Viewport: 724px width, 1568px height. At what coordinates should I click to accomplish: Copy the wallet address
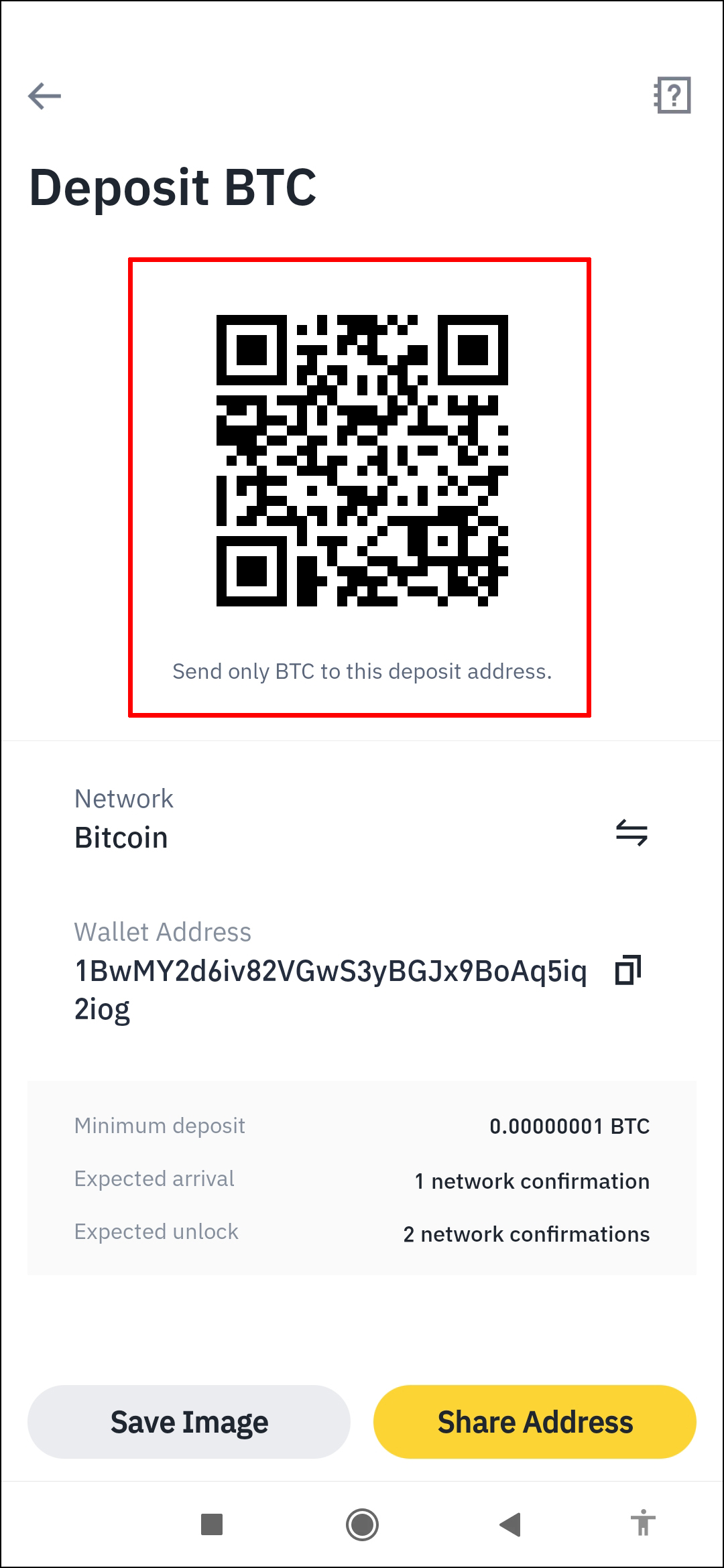[x=628, y=970]
